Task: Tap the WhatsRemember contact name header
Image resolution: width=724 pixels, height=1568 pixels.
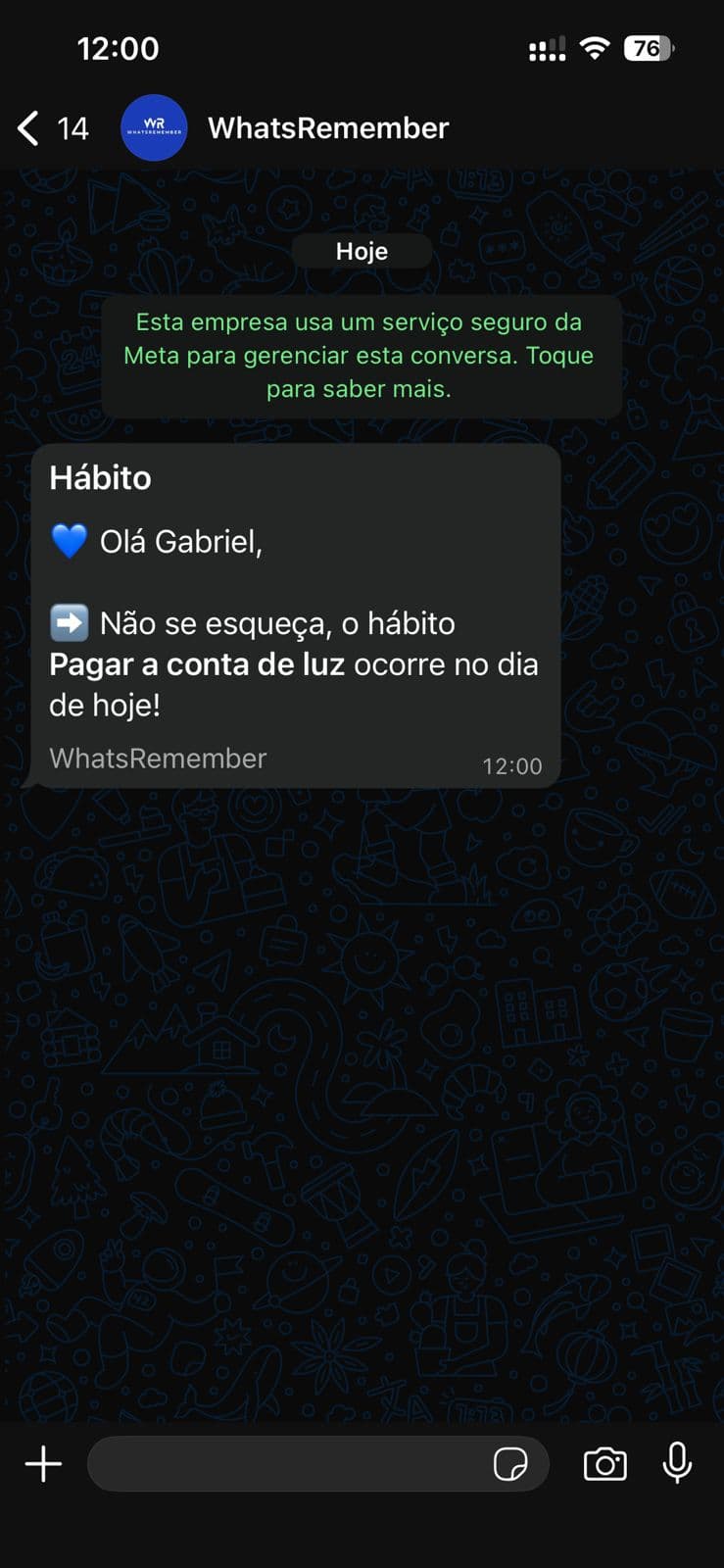Action: coord(327,127)
